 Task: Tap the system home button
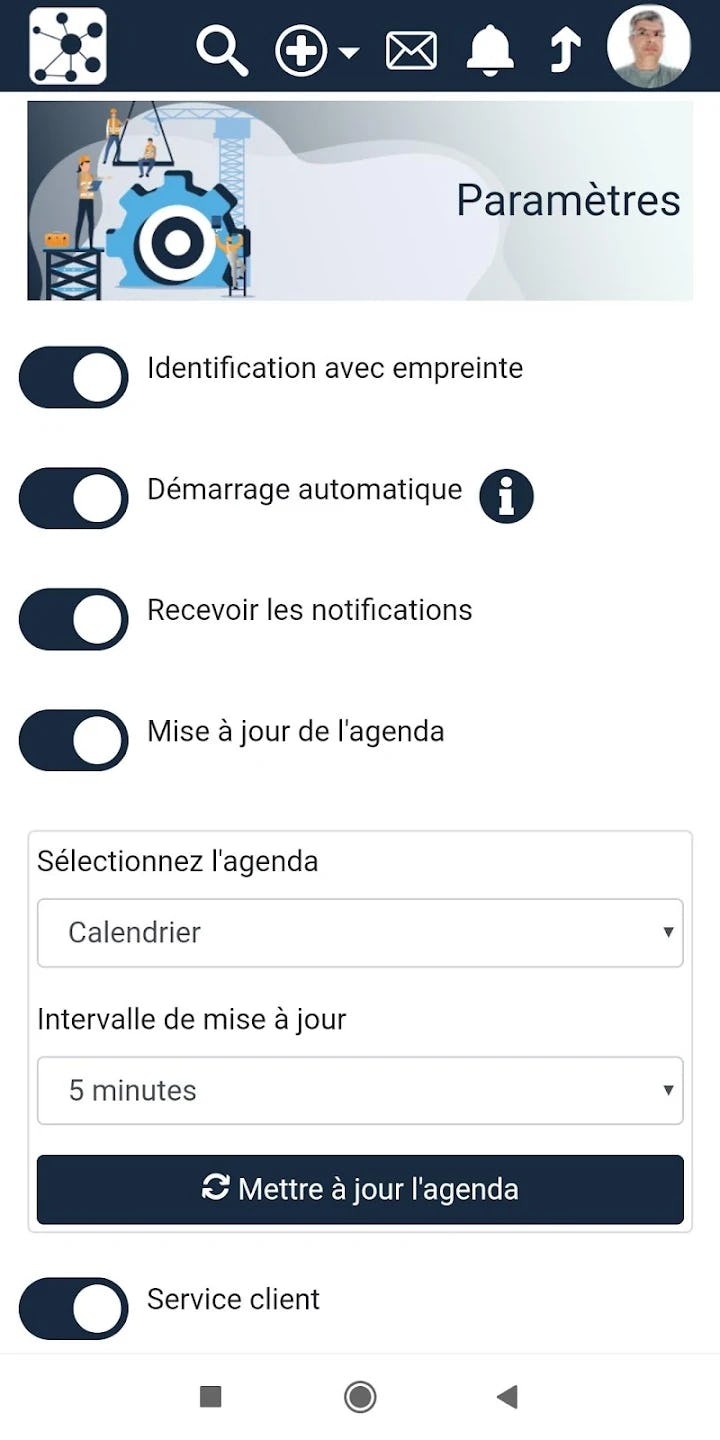coord(360,1397)
